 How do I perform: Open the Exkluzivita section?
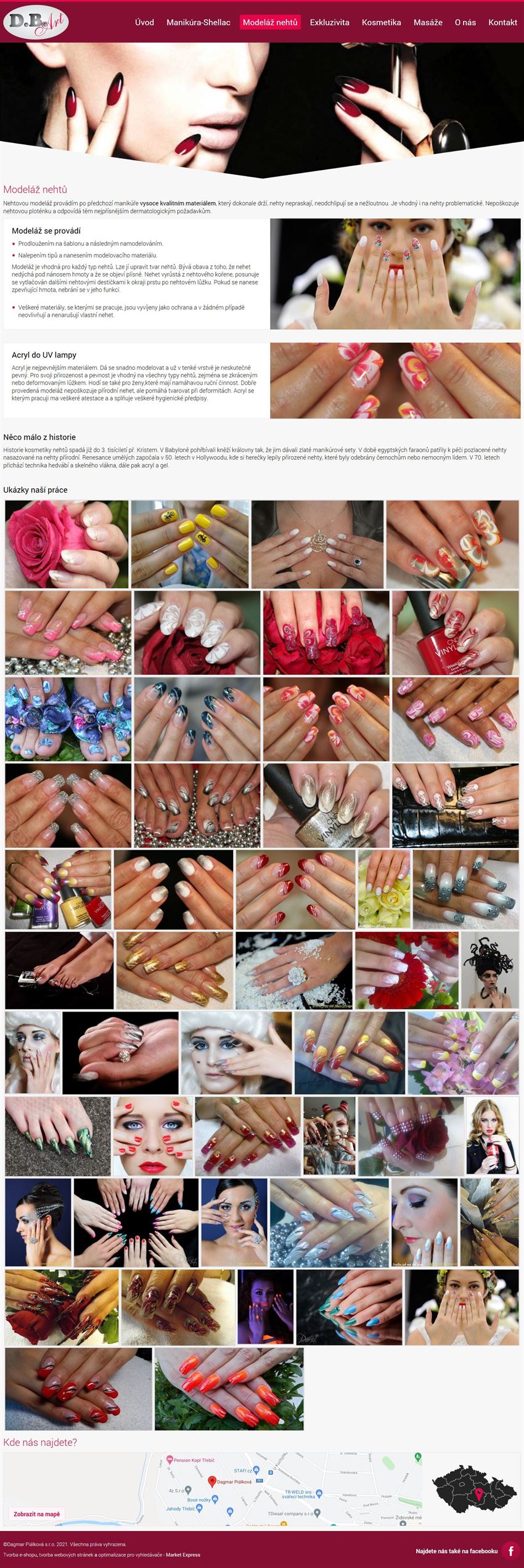click(329, 22)
